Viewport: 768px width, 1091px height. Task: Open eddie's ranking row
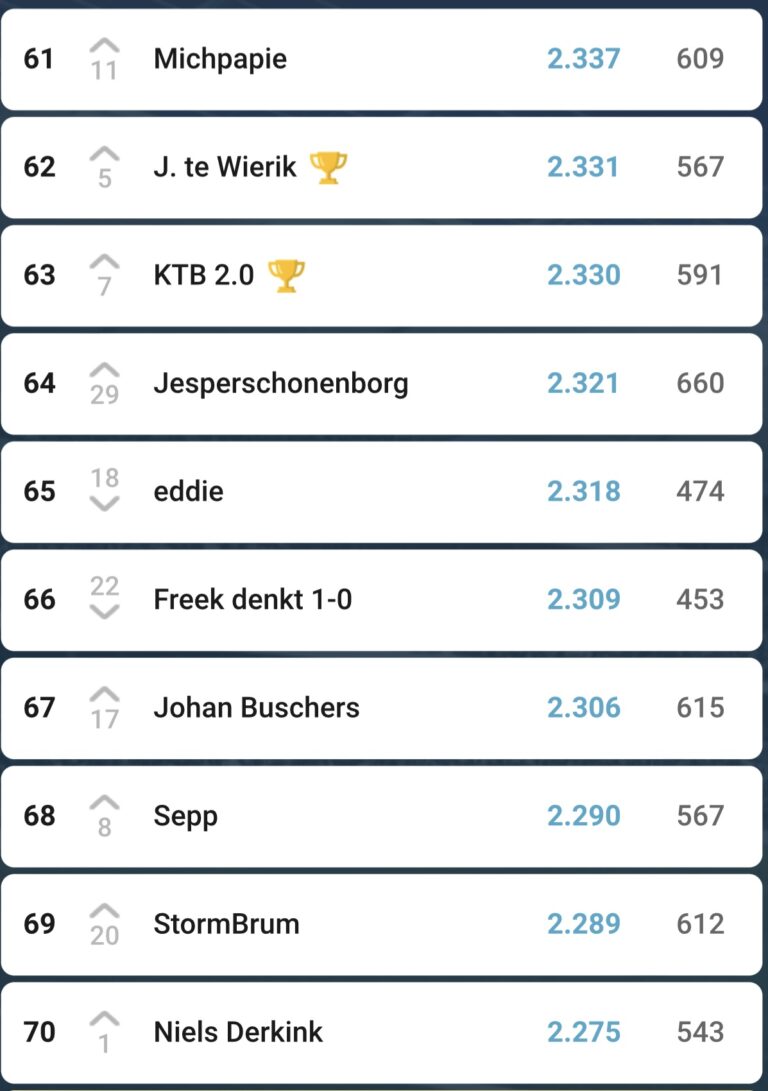pos(188,491)
